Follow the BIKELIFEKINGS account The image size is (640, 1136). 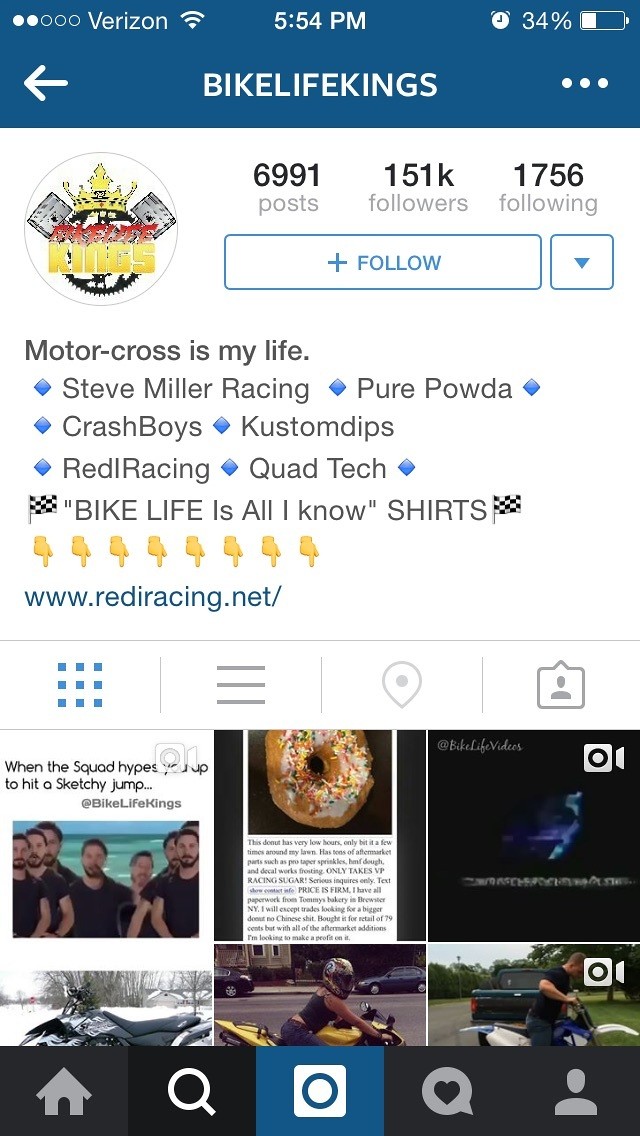(x=383, y=263)
